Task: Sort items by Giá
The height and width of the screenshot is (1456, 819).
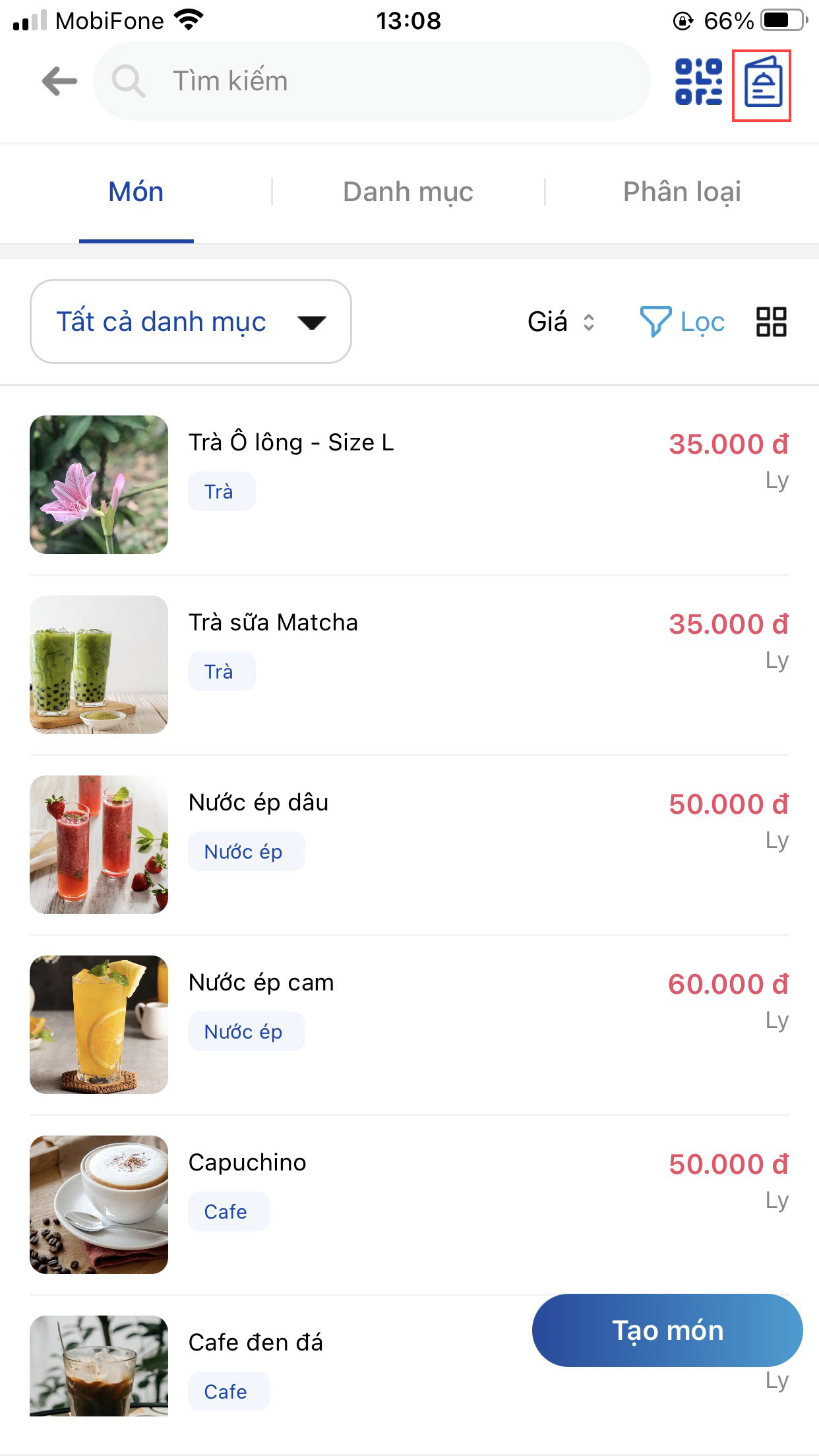Action: 561,322
